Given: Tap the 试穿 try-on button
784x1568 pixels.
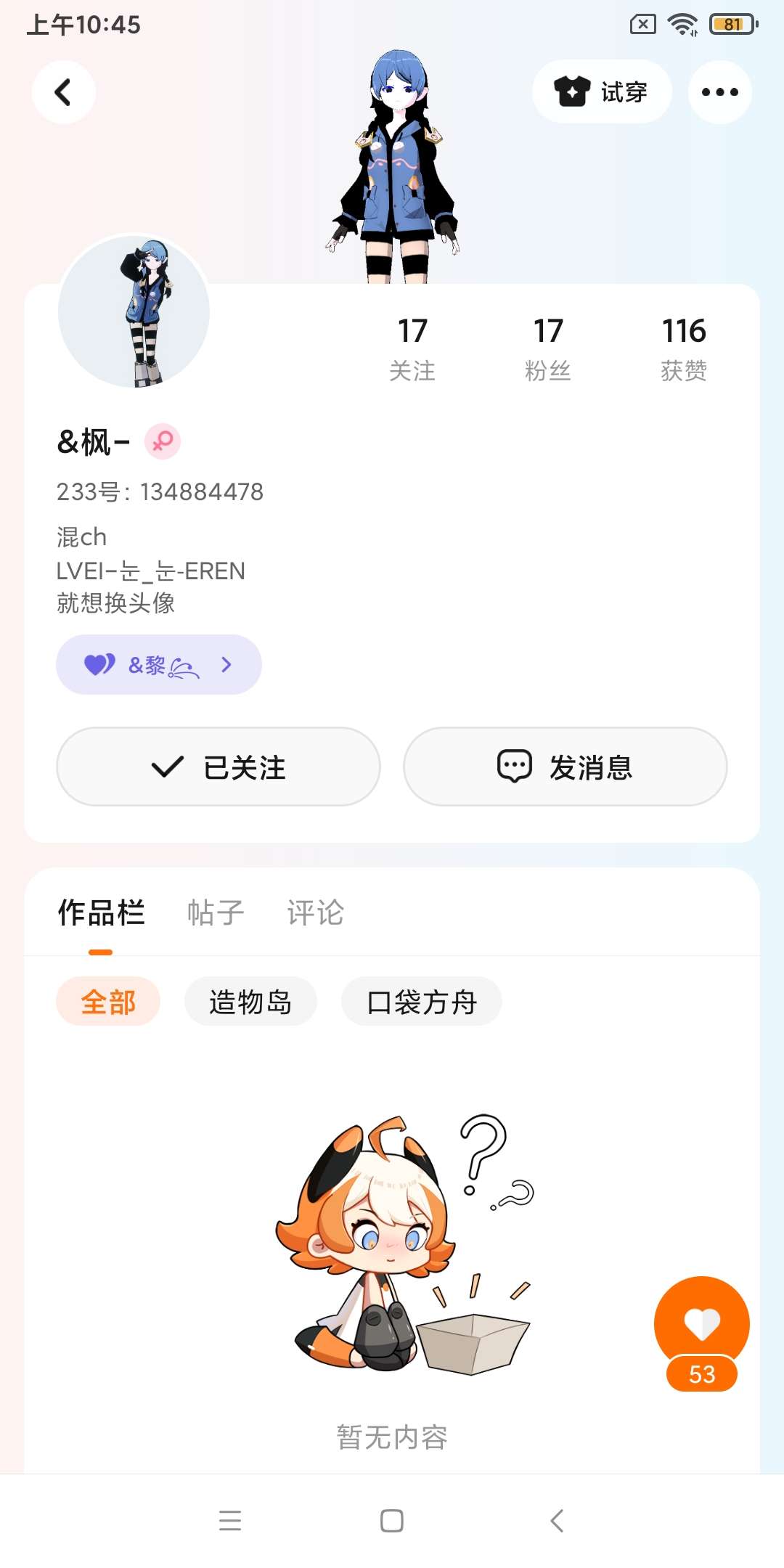Looking at the screenshot, I should click(x=602, y=92).
